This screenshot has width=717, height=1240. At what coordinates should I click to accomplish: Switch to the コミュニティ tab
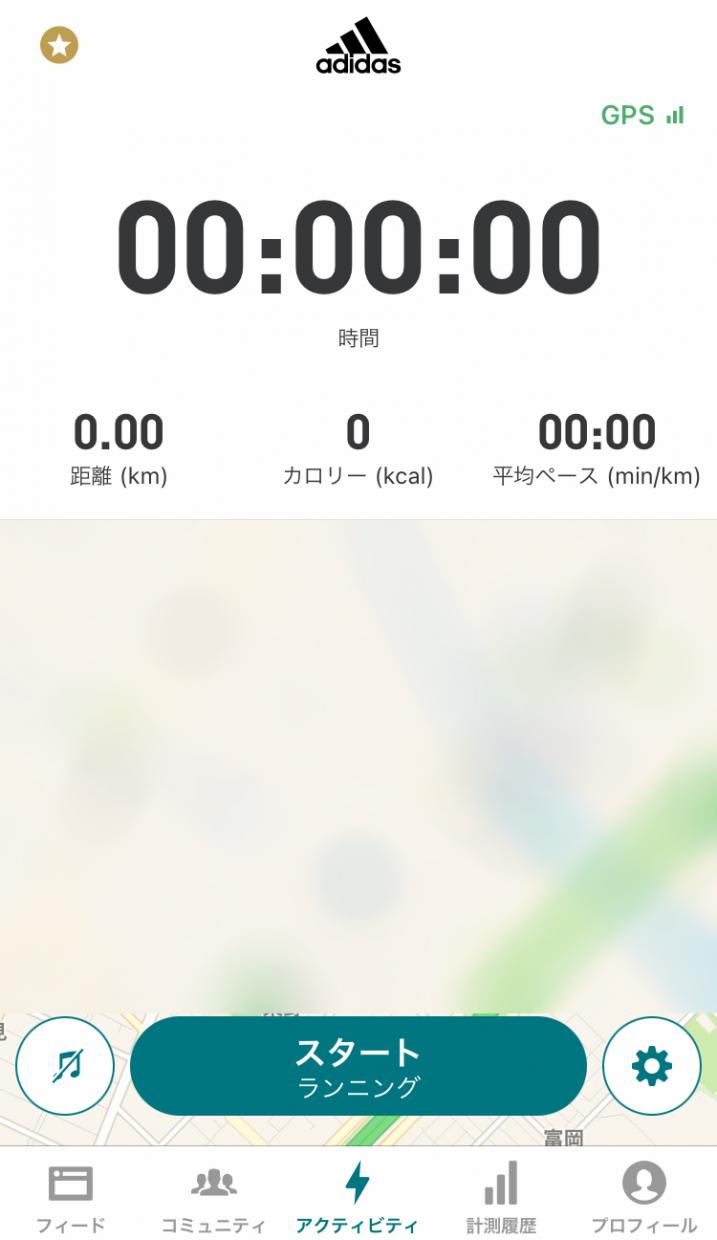pyautogui.click(x=214, y=1197)
